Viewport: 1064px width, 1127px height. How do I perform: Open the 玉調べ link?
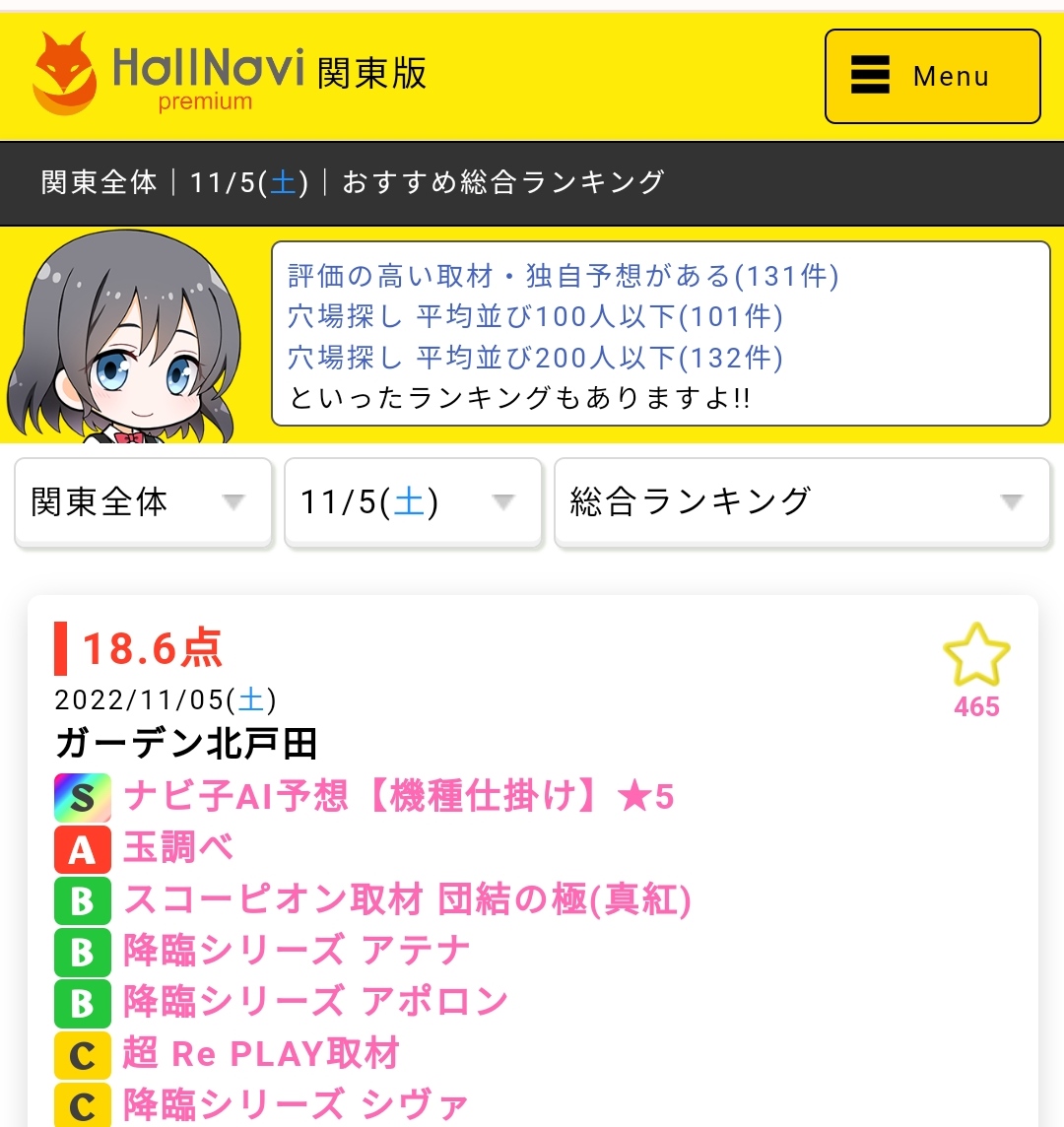click(x=178, y=847)
